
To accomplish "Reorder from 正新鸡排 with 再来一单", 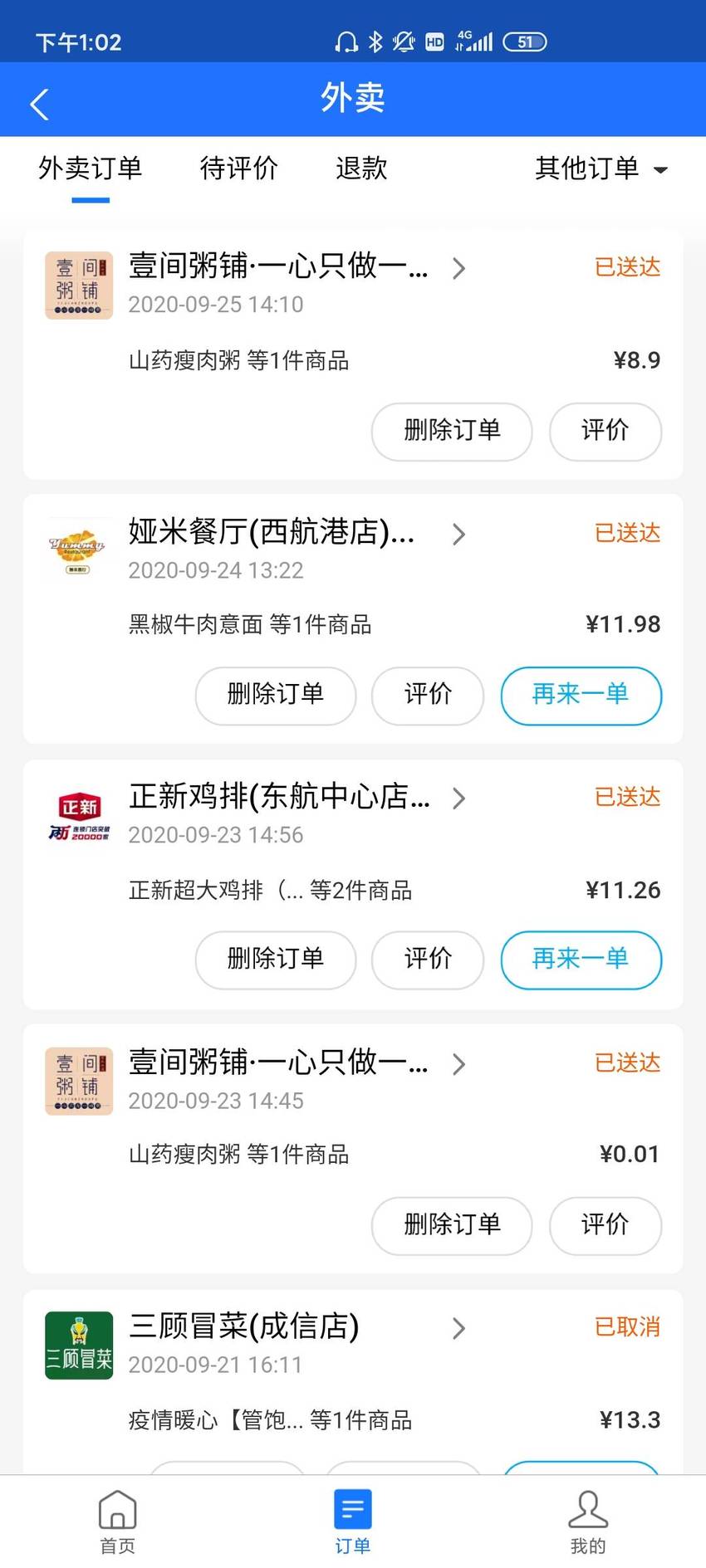I will (x=581, y=960).
